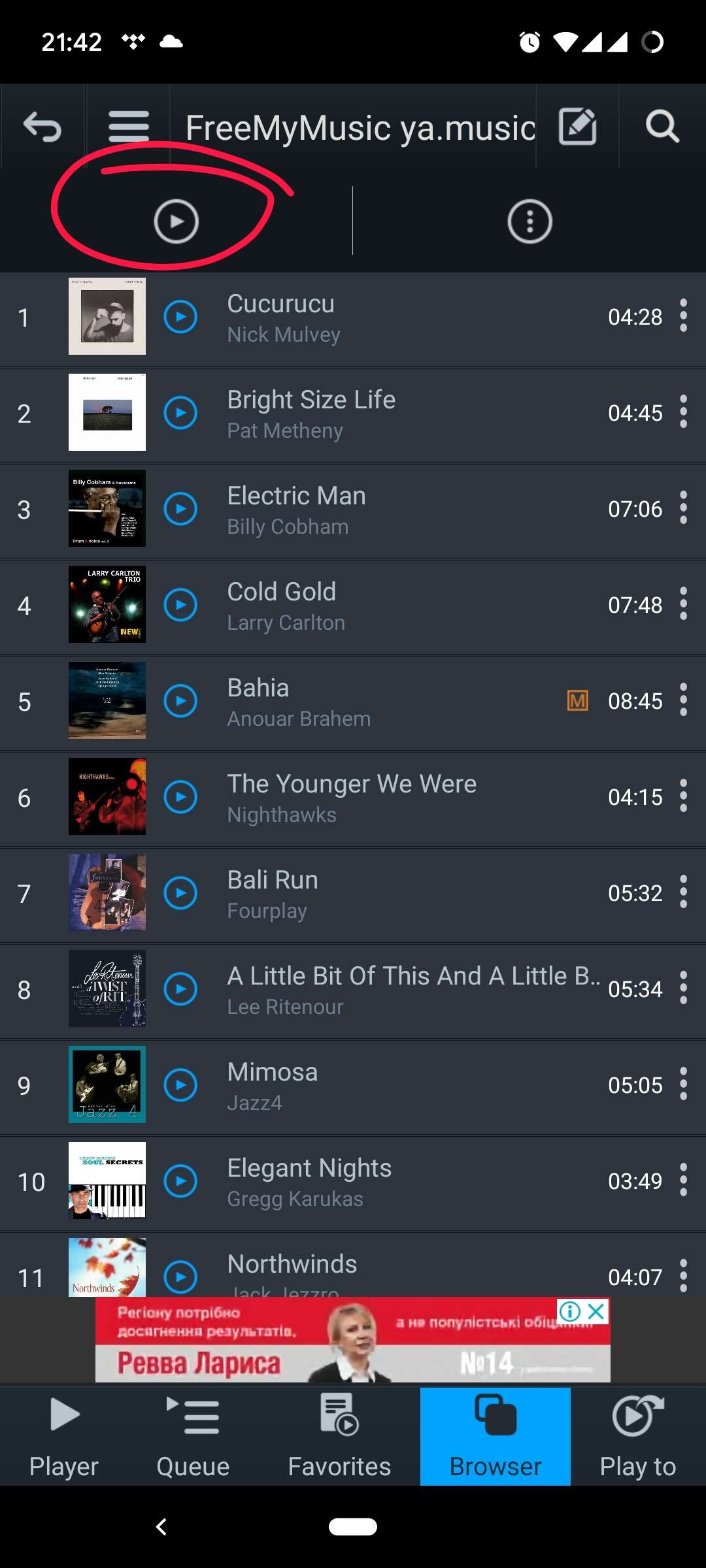Open the Favorites tab
The width and height of the screenshot is (706, 1568).
pyautogui.click(x=339, y=1436)
